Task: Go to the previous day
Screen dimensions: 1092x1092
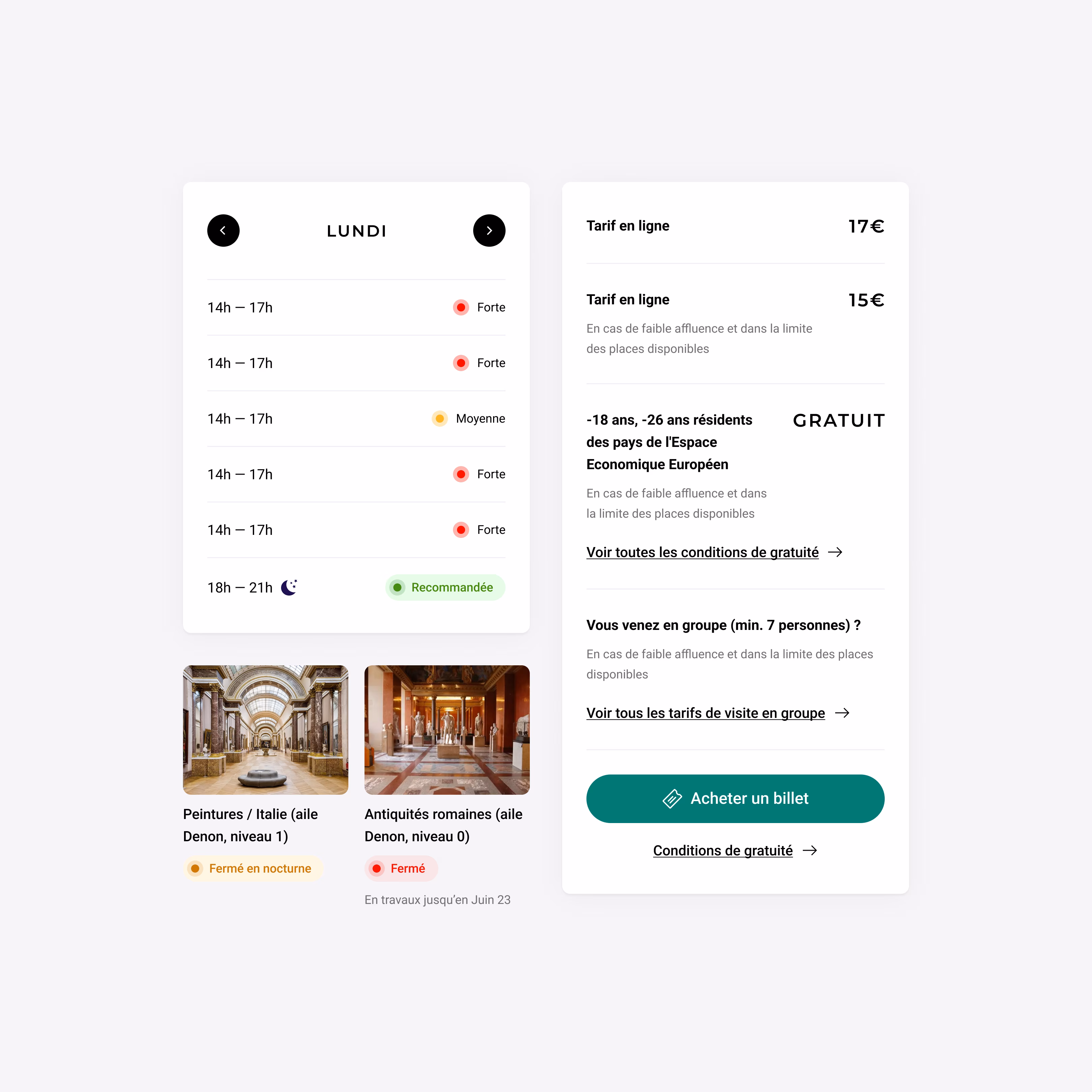Action: (223, 231)
